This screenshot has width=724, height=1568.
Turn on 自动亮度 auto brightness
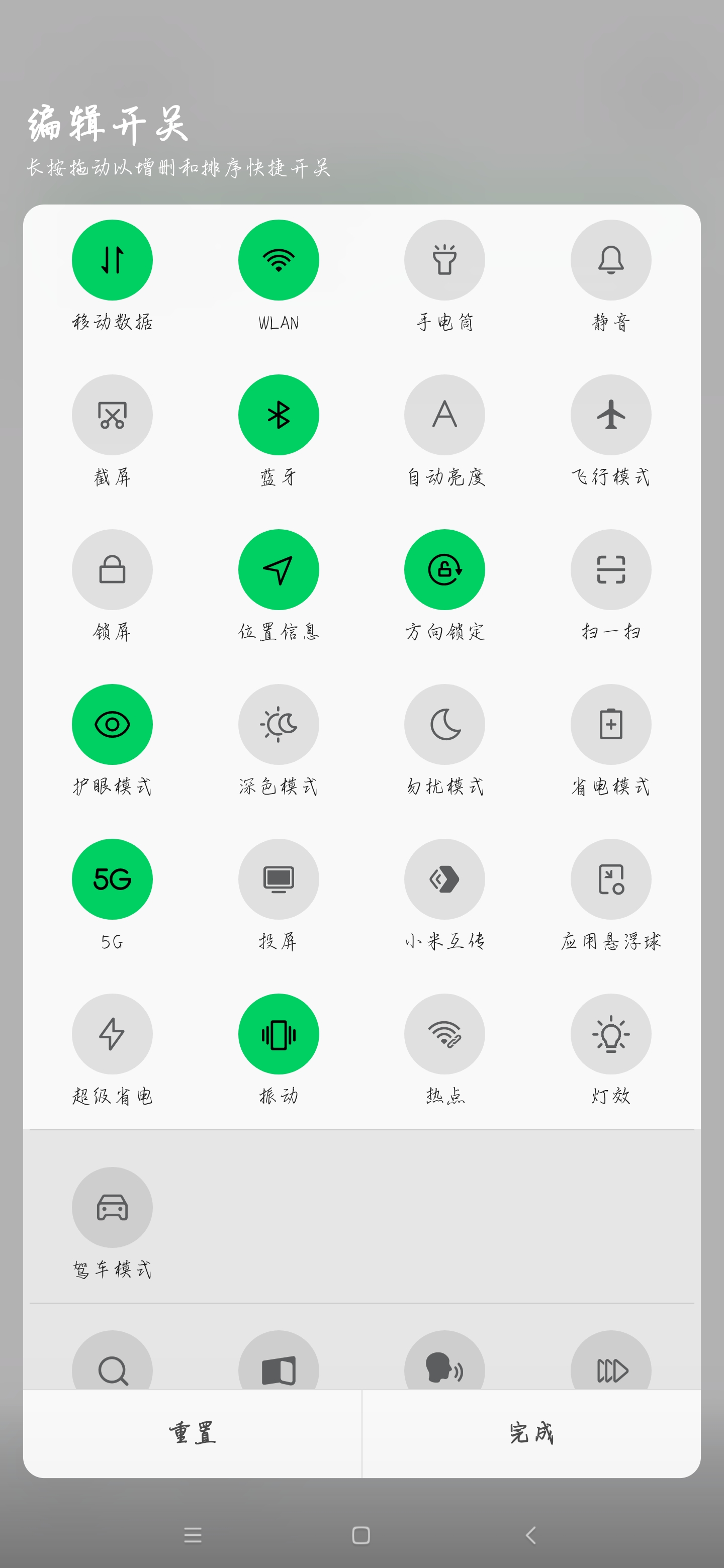pyautogui.click(x=444, y=415)
